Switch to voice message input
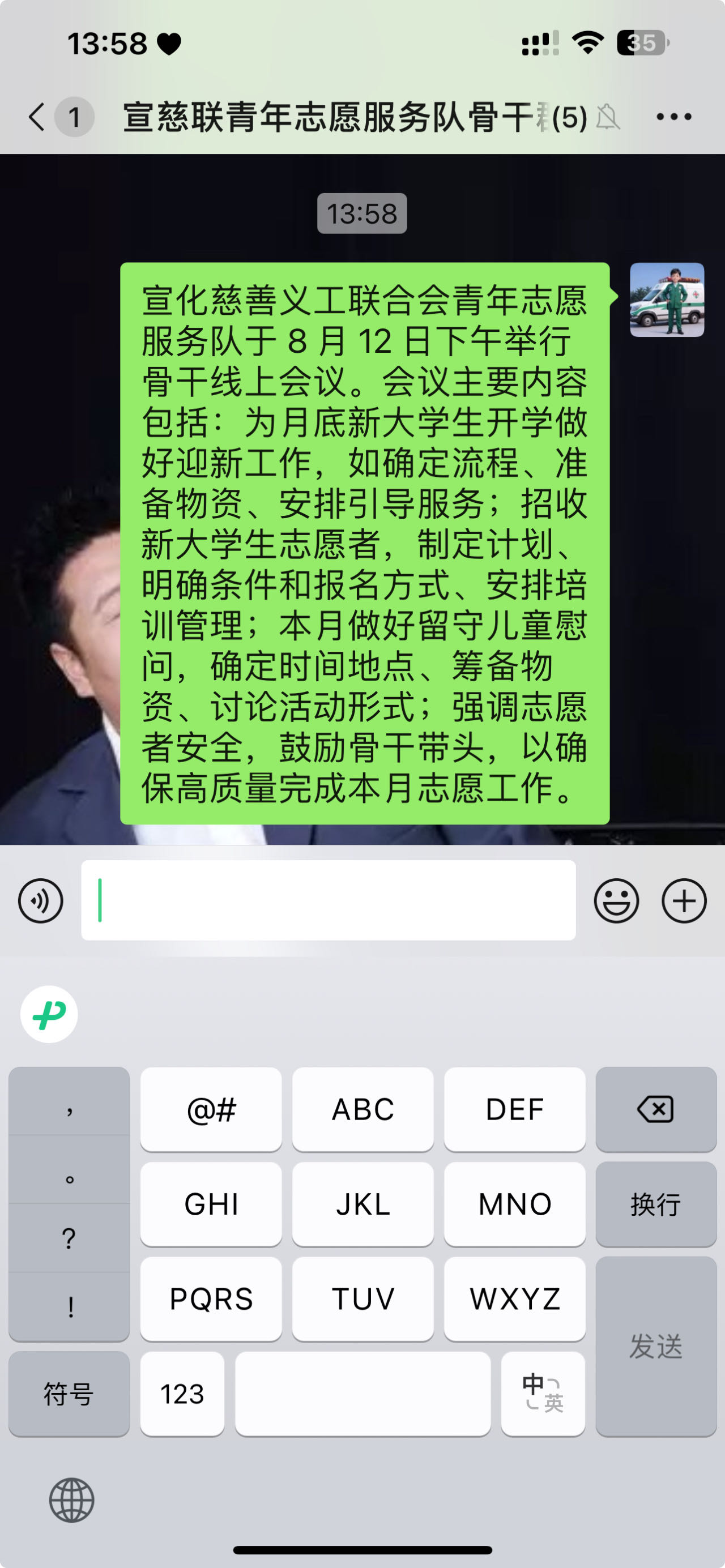The image size is (725, 1568). [x=41, y=901]
